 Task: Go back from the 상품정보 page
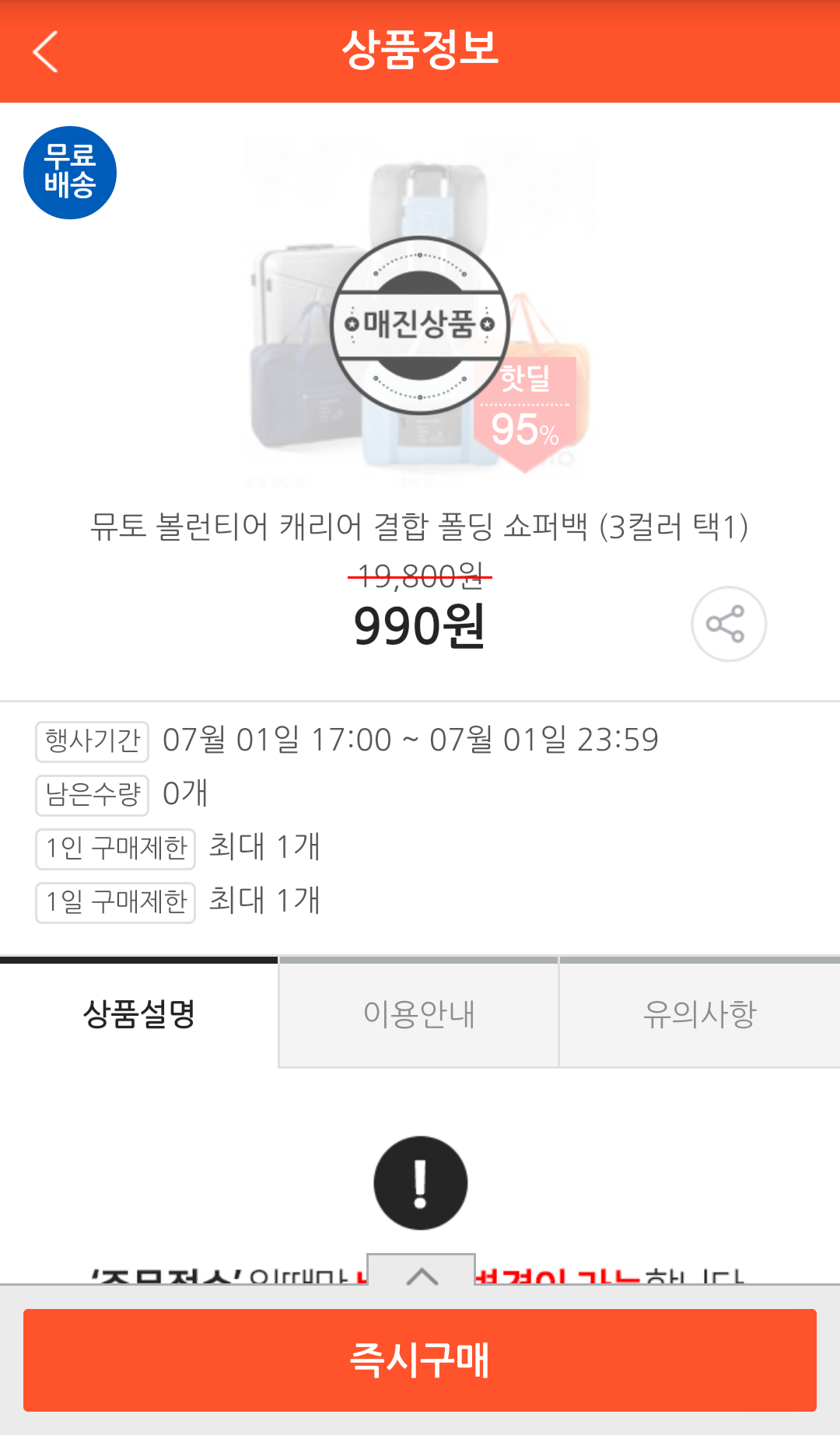tap(45, 51)
